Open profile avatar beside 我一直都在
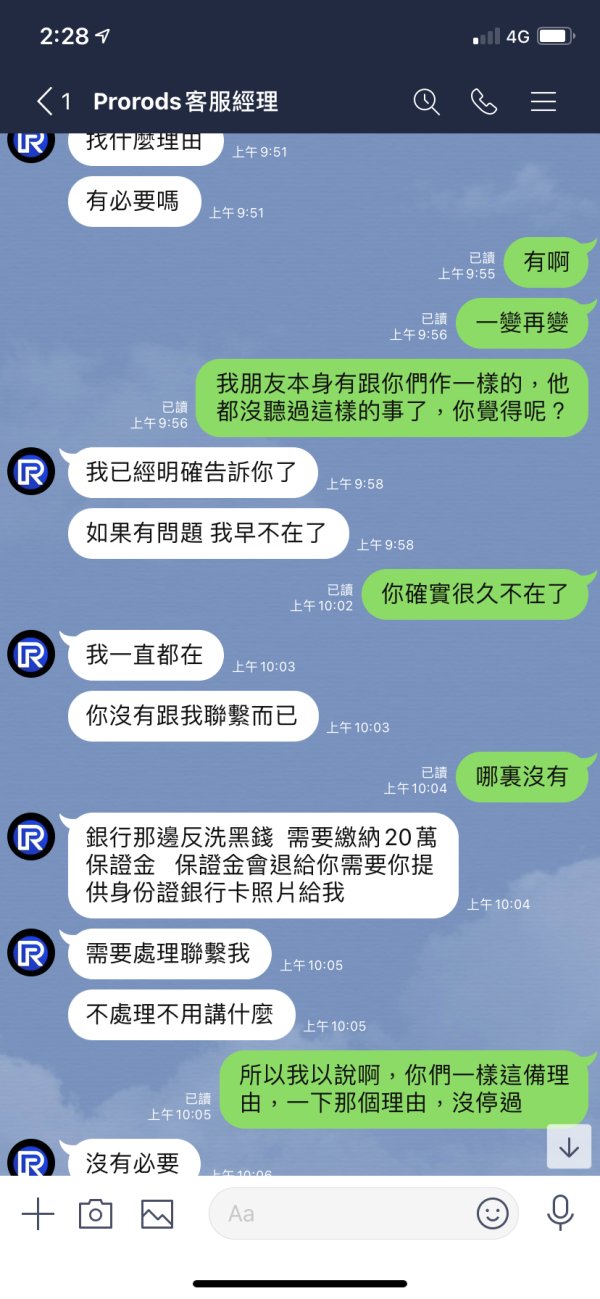The height and width of the screenshot is (1299, 600). (31, 654)
